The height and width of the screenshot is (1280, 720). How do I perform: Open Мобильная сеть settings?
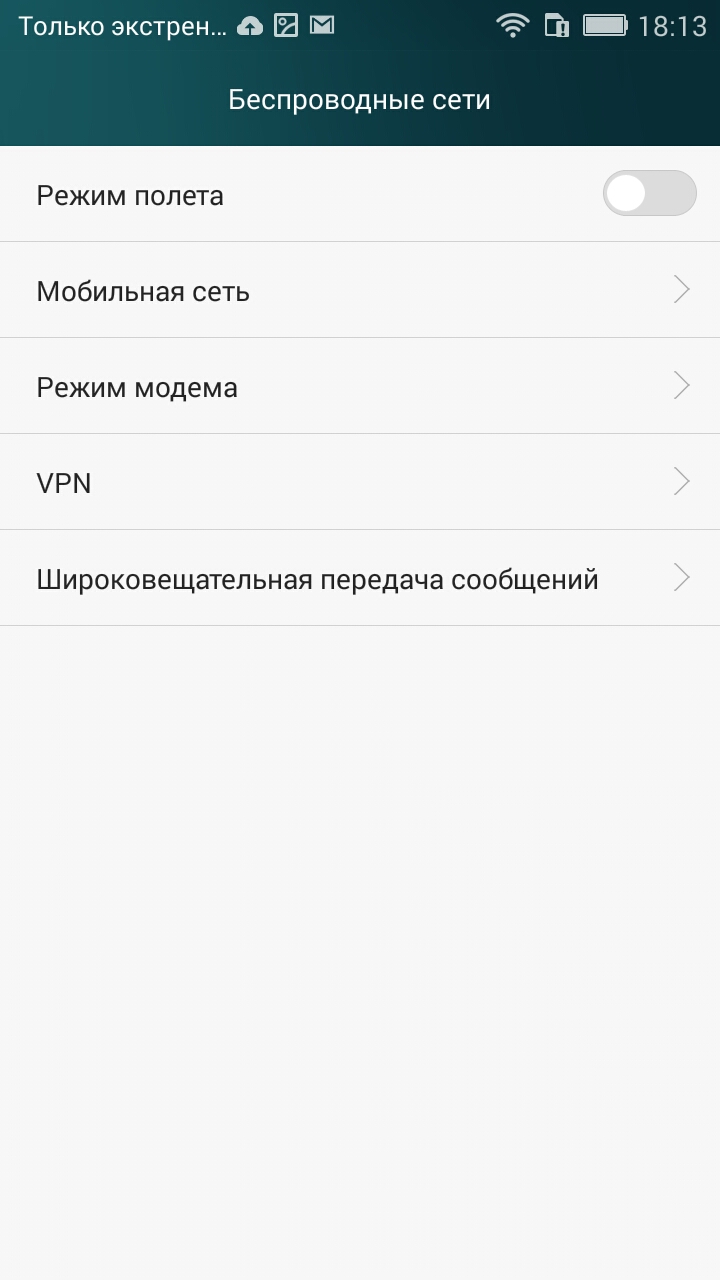(x=360, y=290)
